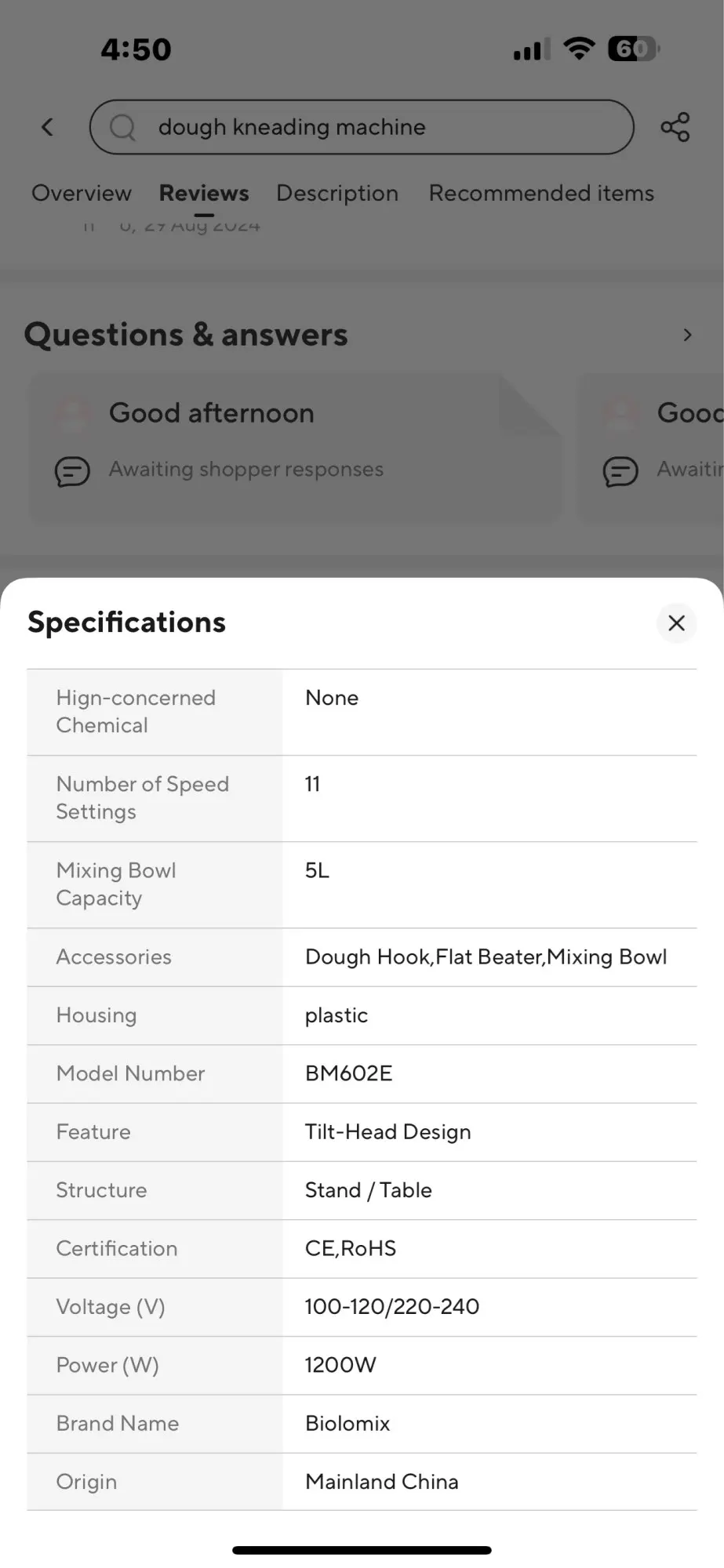The height and width of the screenshot is (1568, 724).
Task: Switch to the Overview tab
Action: (x=82, y=193)
